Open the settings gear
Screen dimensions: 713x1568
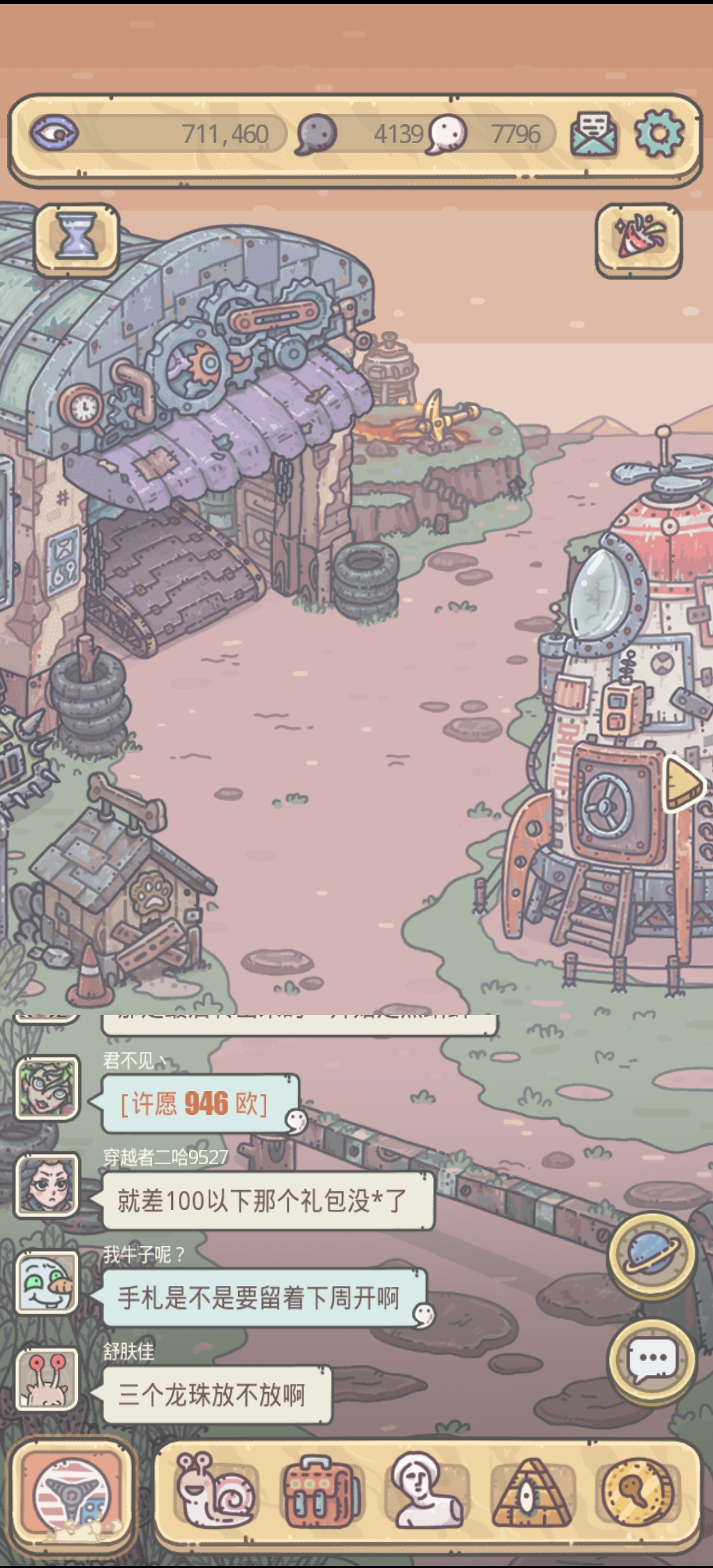coord(659,133)
